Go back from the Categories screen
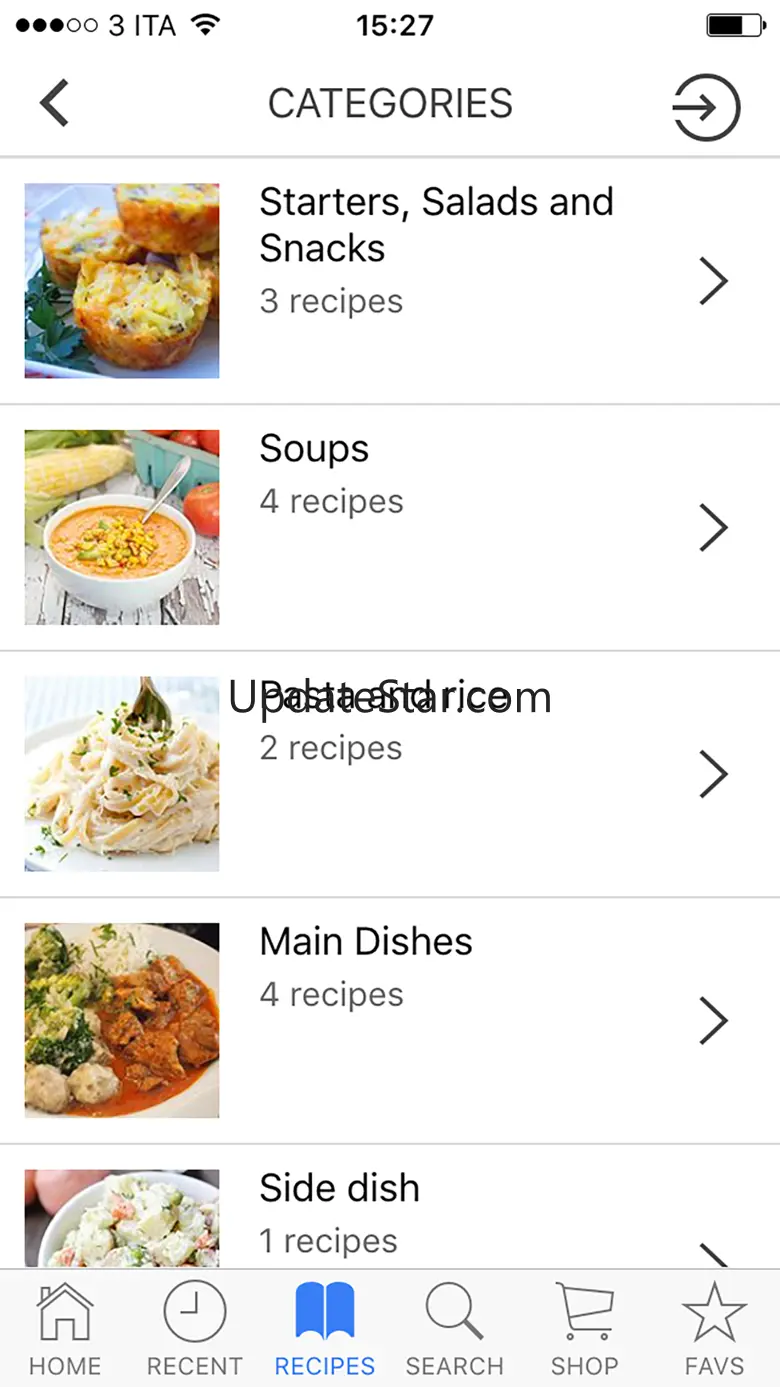 pyautogui.click(x=55, y=104)
